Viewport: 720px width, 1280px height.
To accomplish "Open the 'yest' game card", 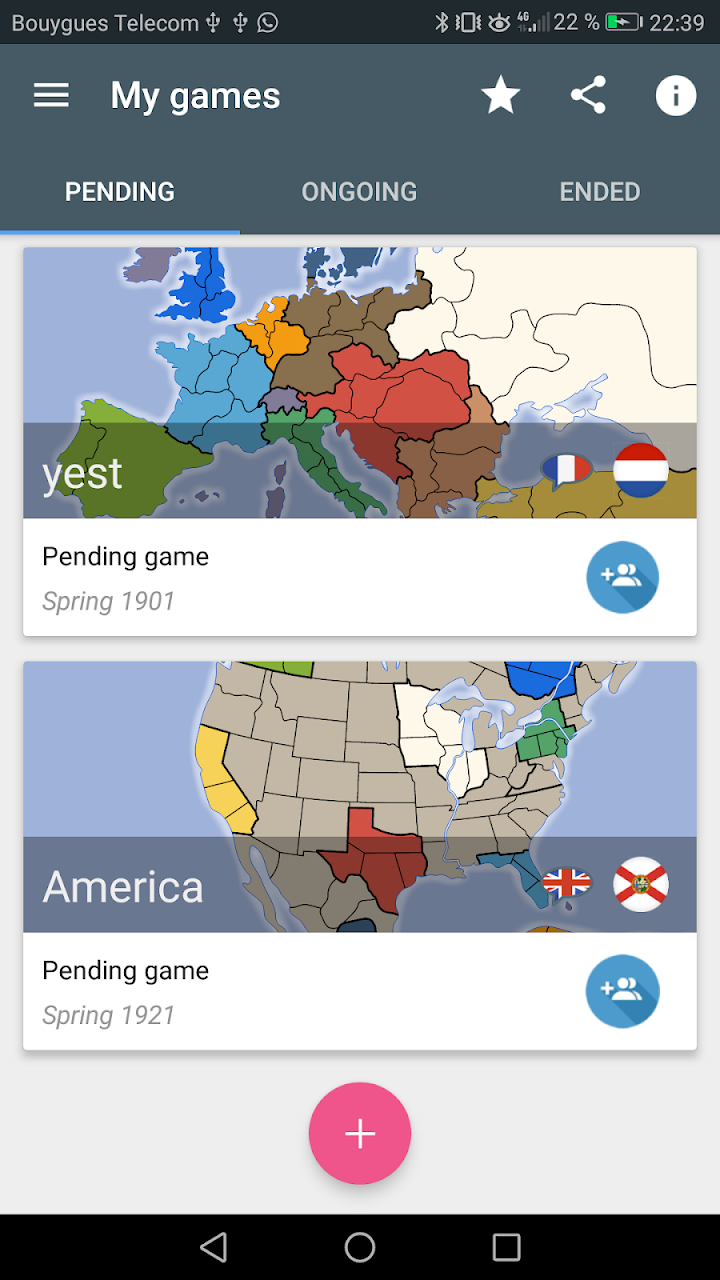I will 300,400.
